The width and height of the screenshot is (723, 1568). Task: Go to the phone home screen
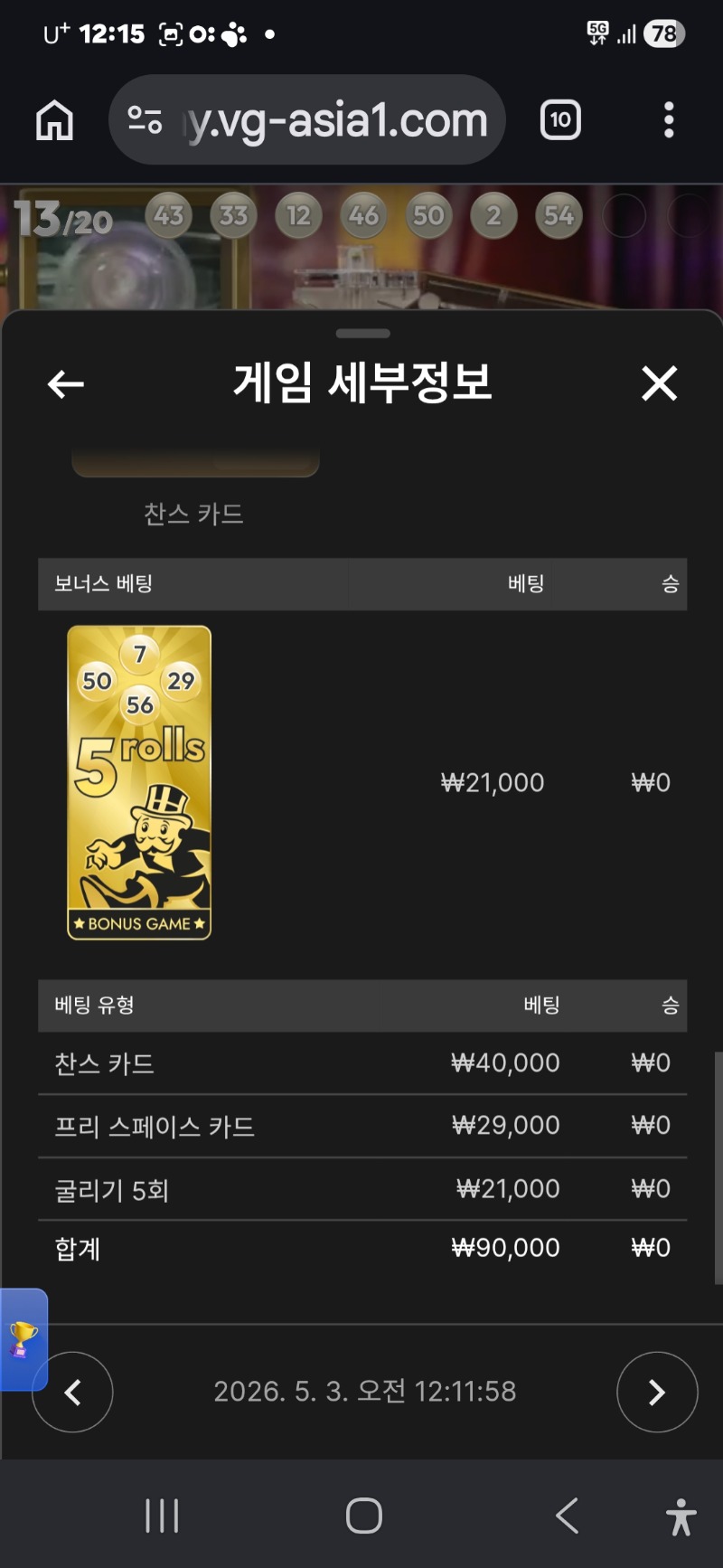coord(364,1516)
